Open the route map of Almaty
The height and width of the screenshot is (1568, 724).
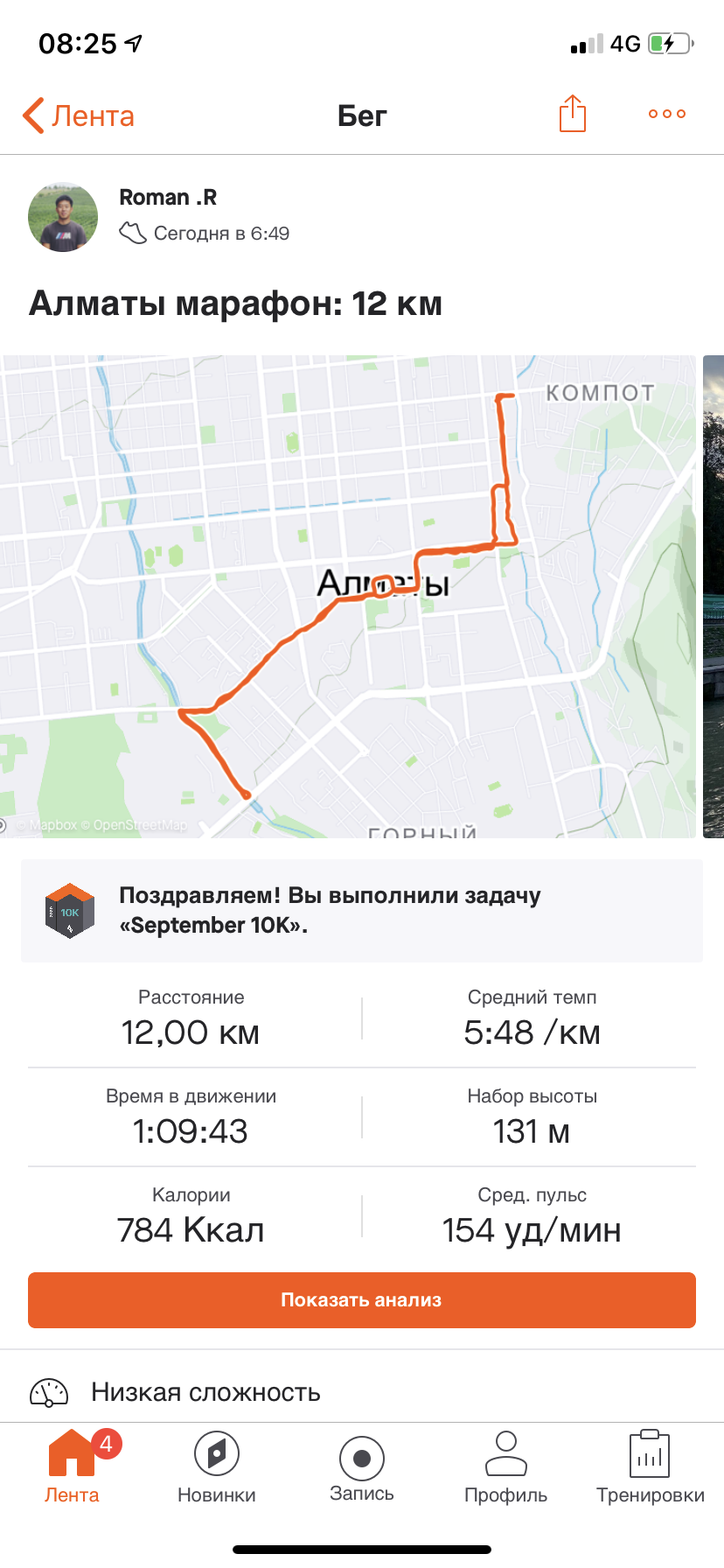348,595
